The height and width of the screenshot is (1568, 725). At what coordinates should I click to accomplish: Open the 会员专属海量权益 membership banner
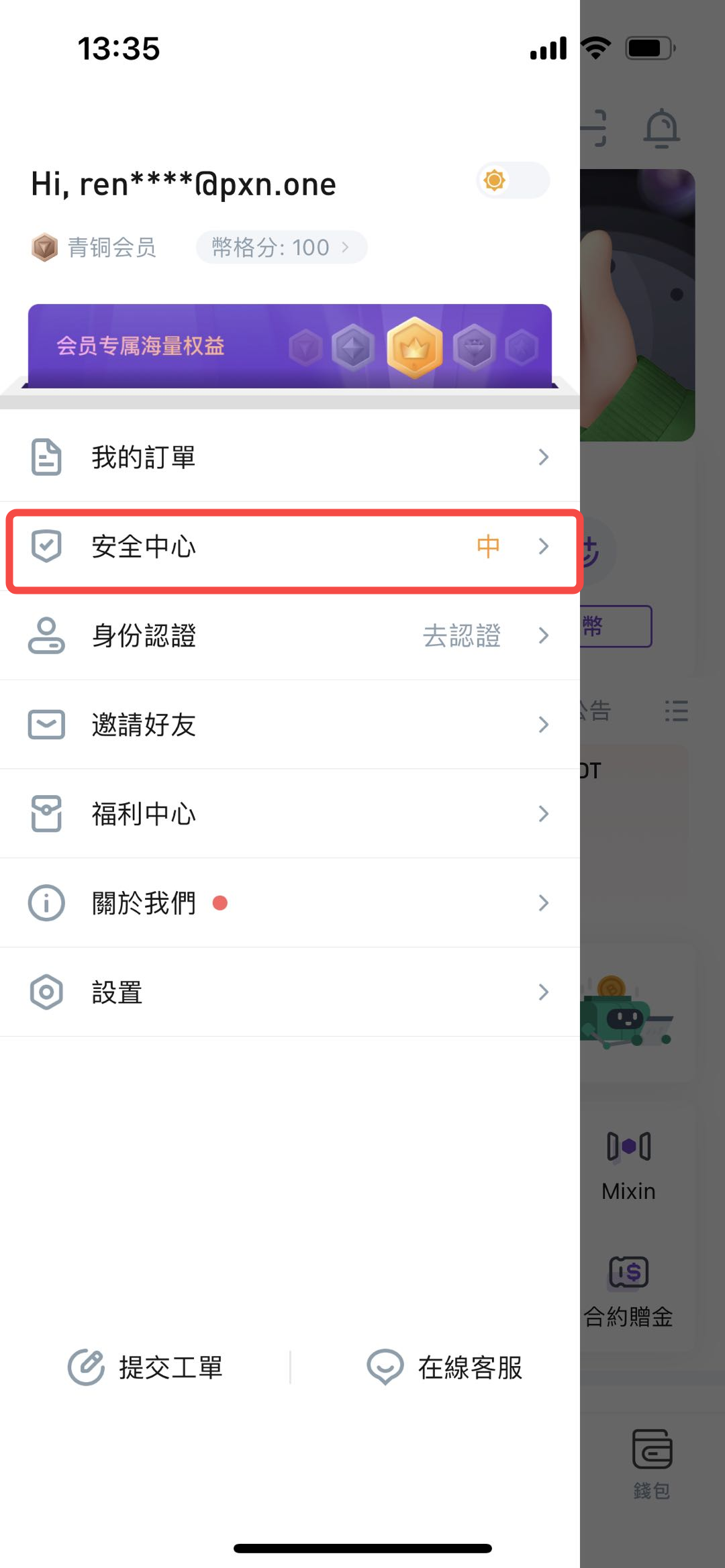[x=290, y=346]
